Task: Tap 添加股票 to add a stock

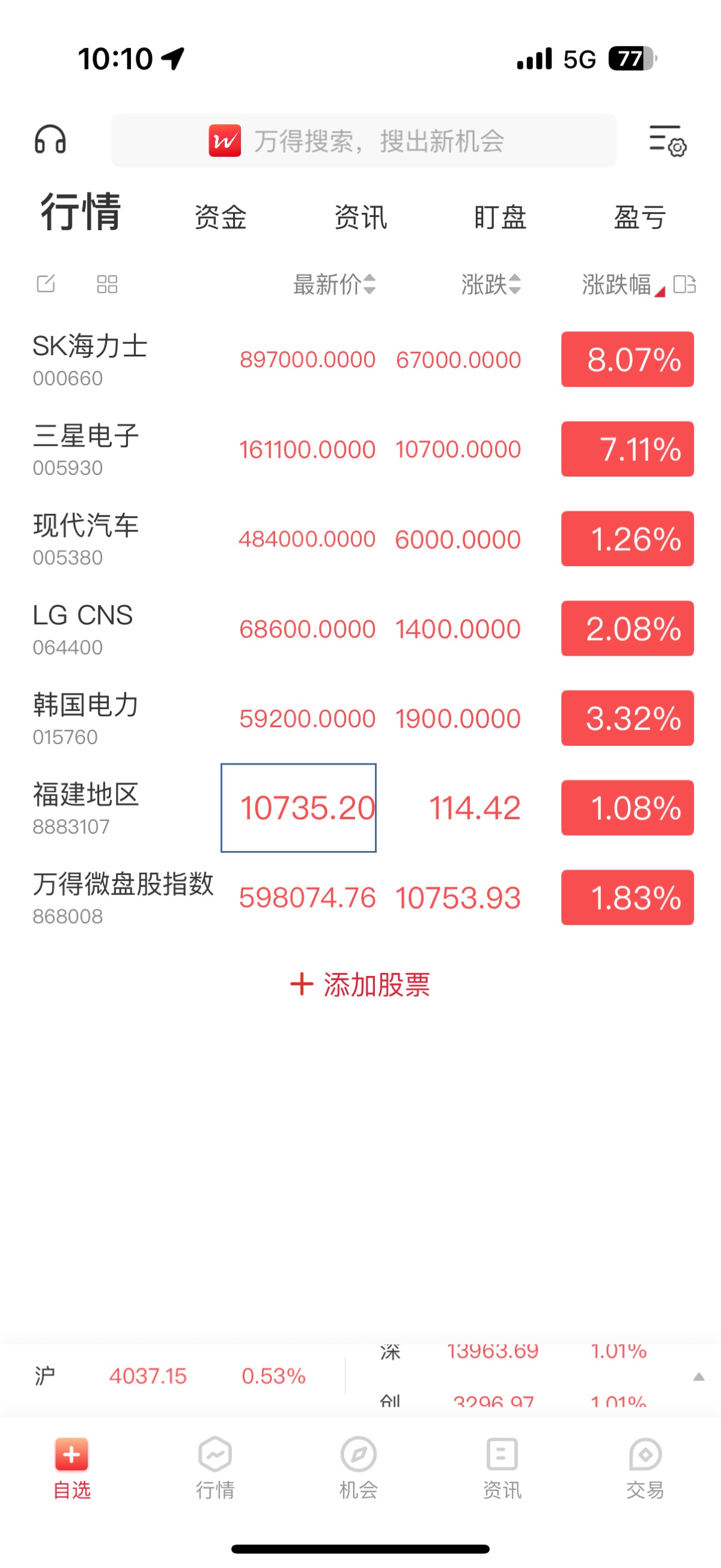Action: (x=360, y=984)
